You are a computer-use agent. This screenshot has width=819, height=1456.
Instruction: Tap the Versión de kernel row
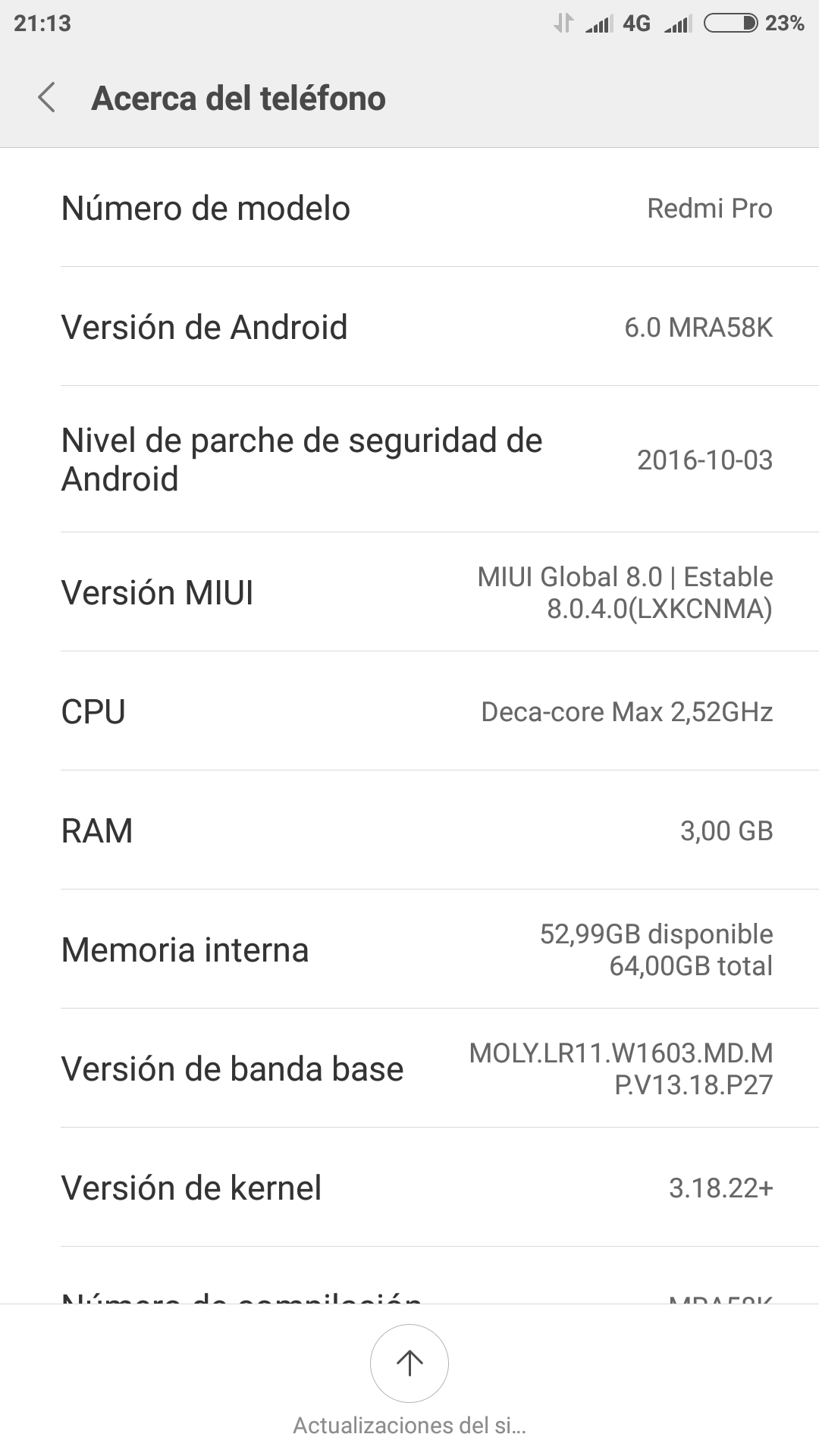409,1188
